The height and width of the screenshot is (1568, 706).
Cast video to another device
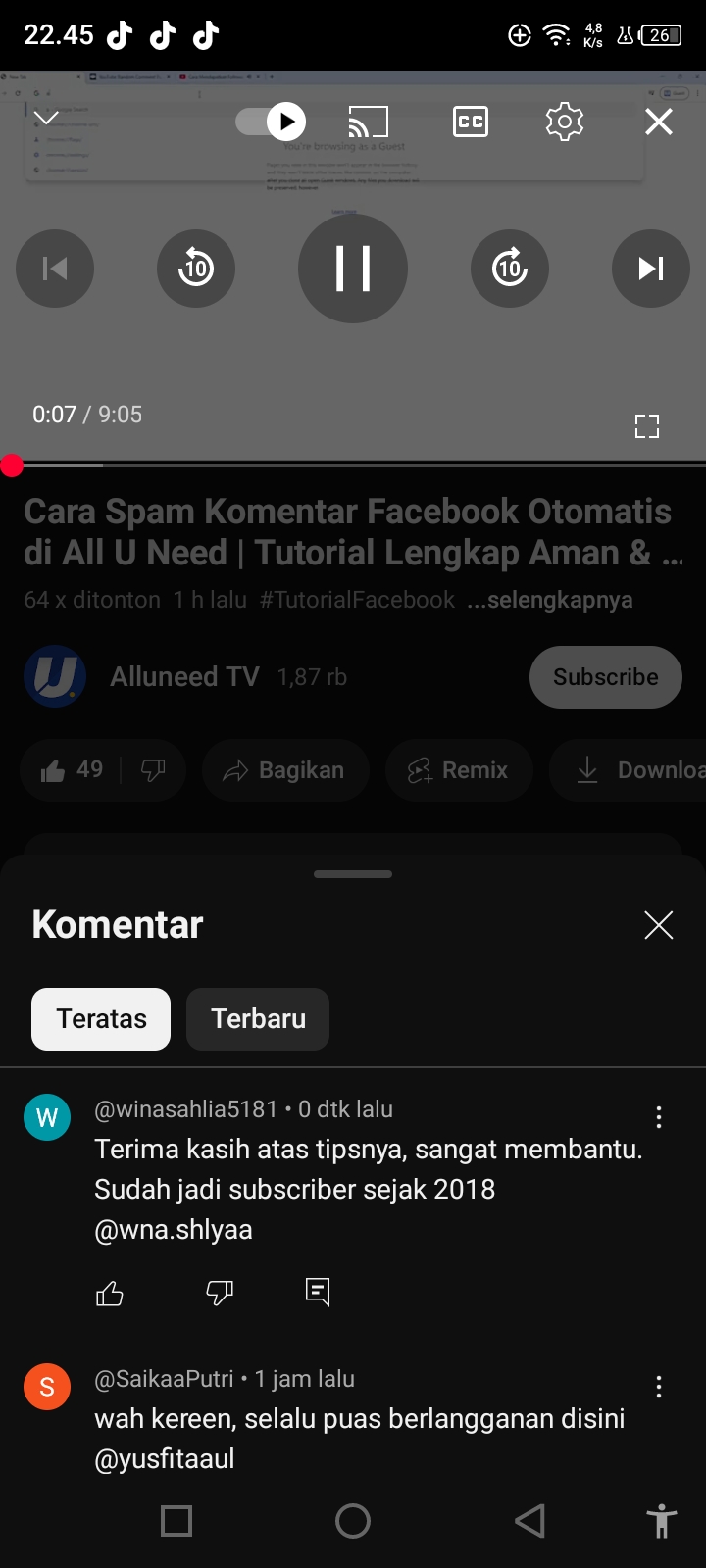[x=369, y=122]
